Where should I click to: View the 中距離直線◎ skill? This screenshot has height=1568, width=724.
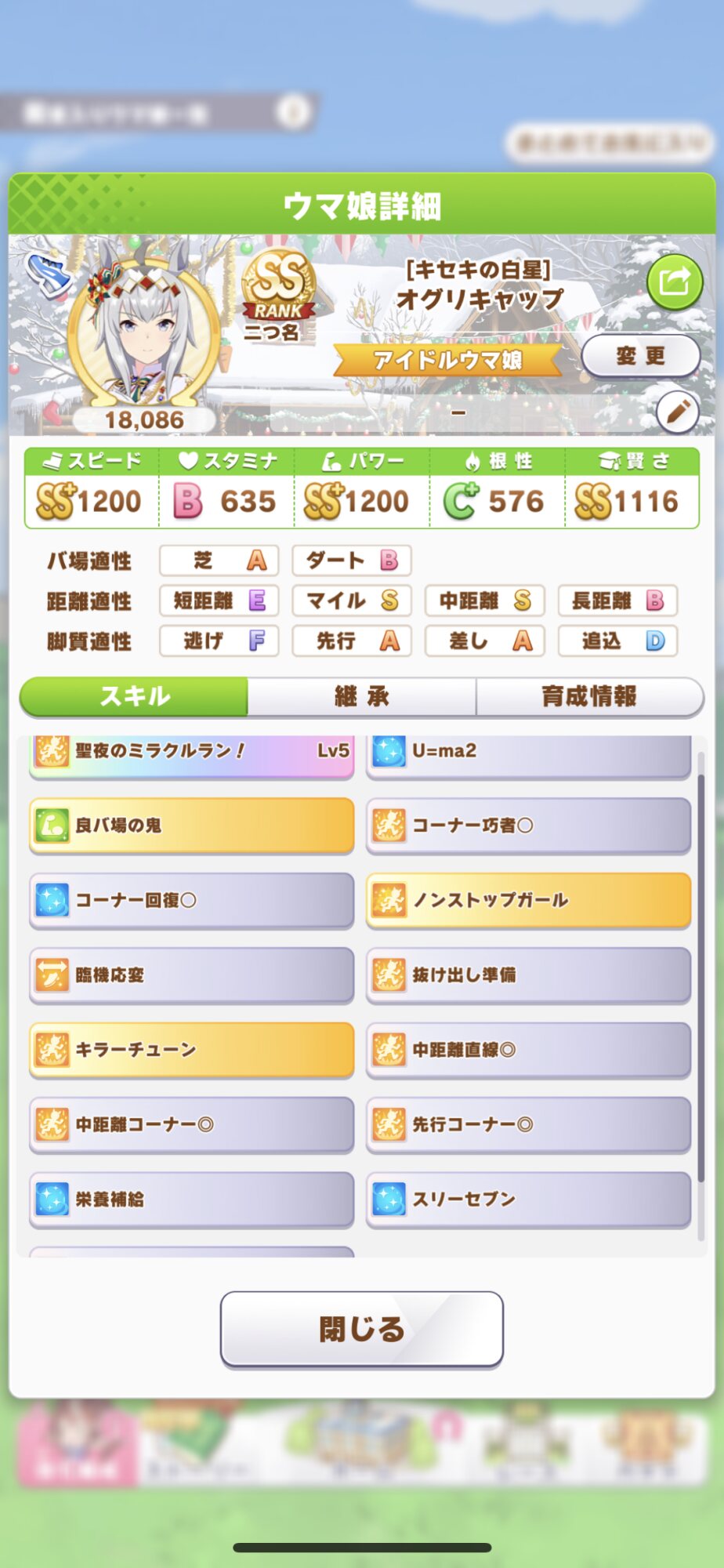(528, 1050)
